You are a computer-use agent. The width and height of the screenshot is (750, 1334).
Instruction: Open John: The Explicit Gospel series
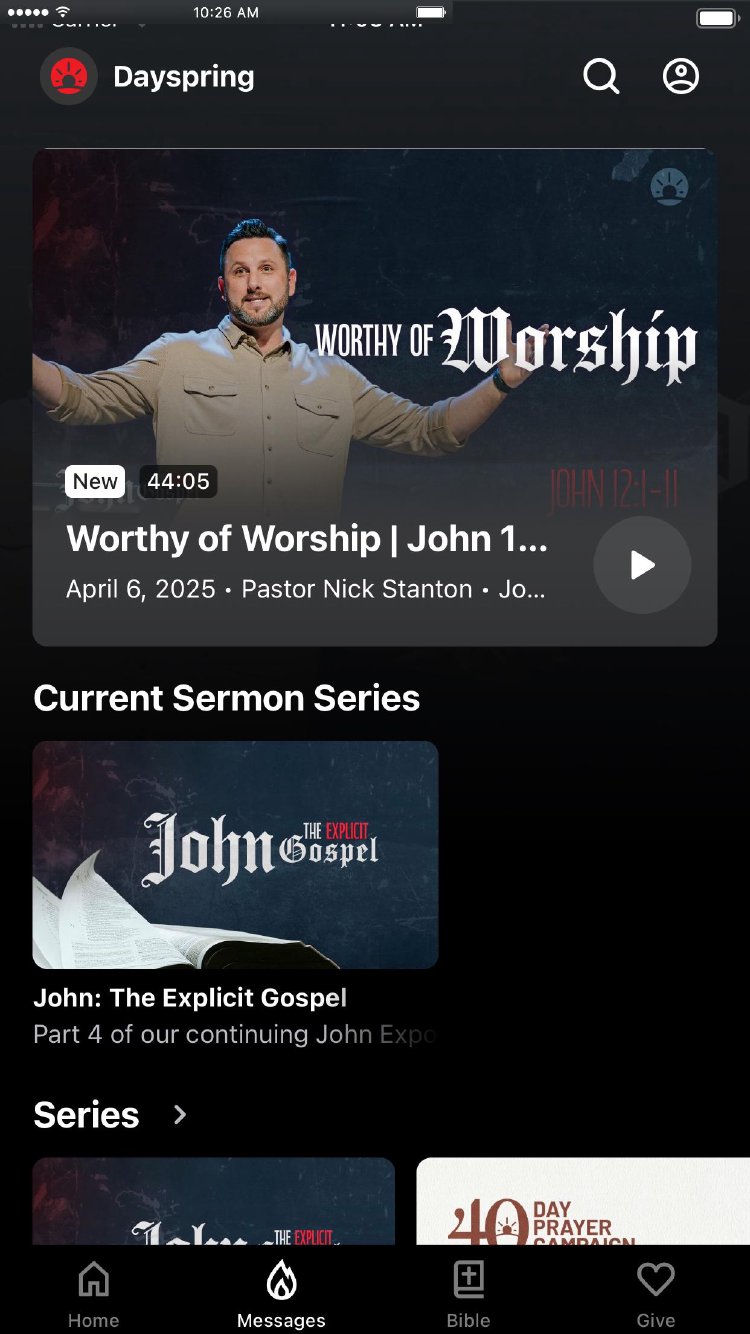click(235, 855)
